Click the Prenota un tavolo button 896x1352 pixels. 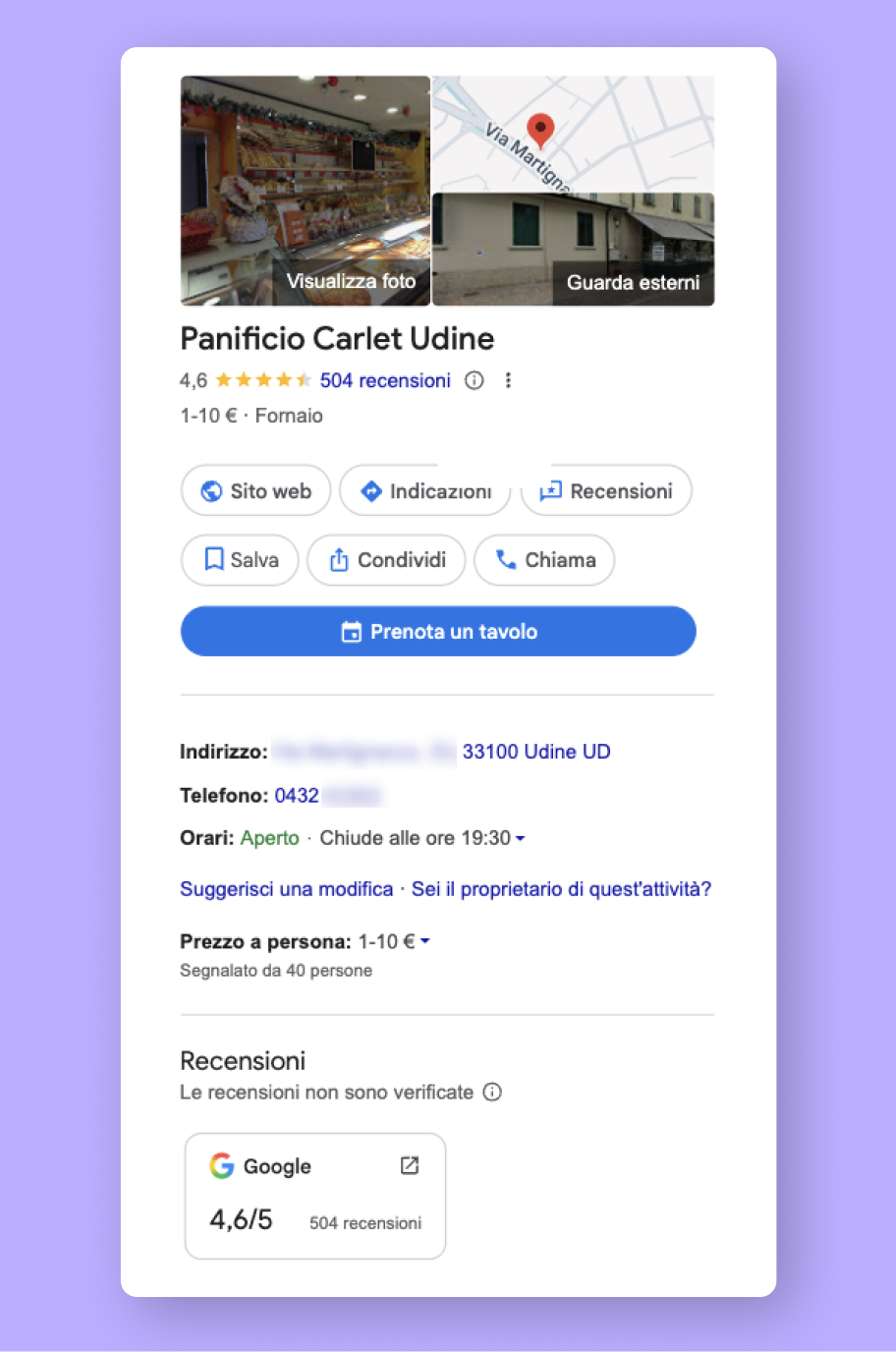(438, 631)
